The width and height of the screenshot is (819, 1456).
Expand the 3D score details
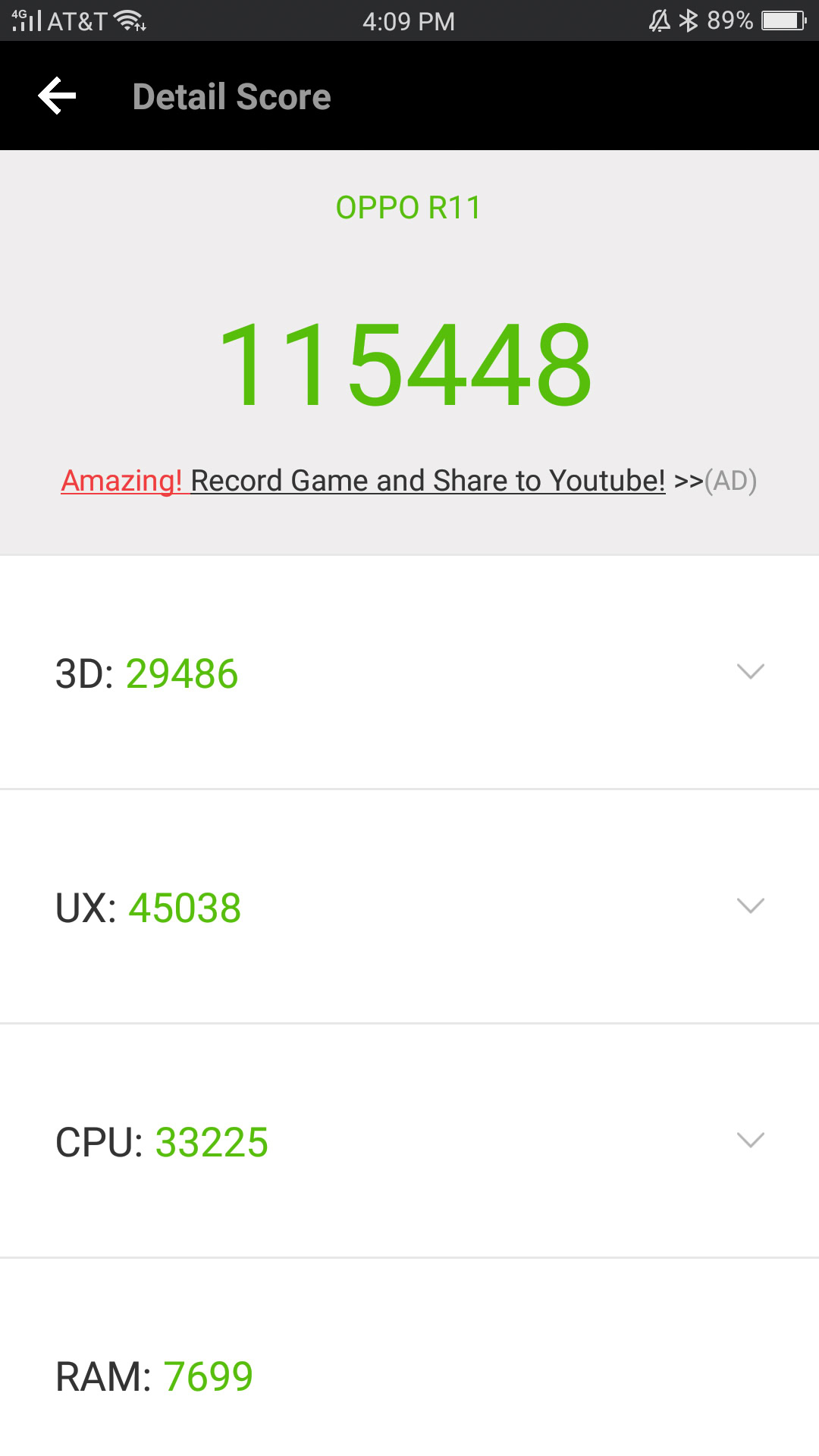[x=750, y=672]
